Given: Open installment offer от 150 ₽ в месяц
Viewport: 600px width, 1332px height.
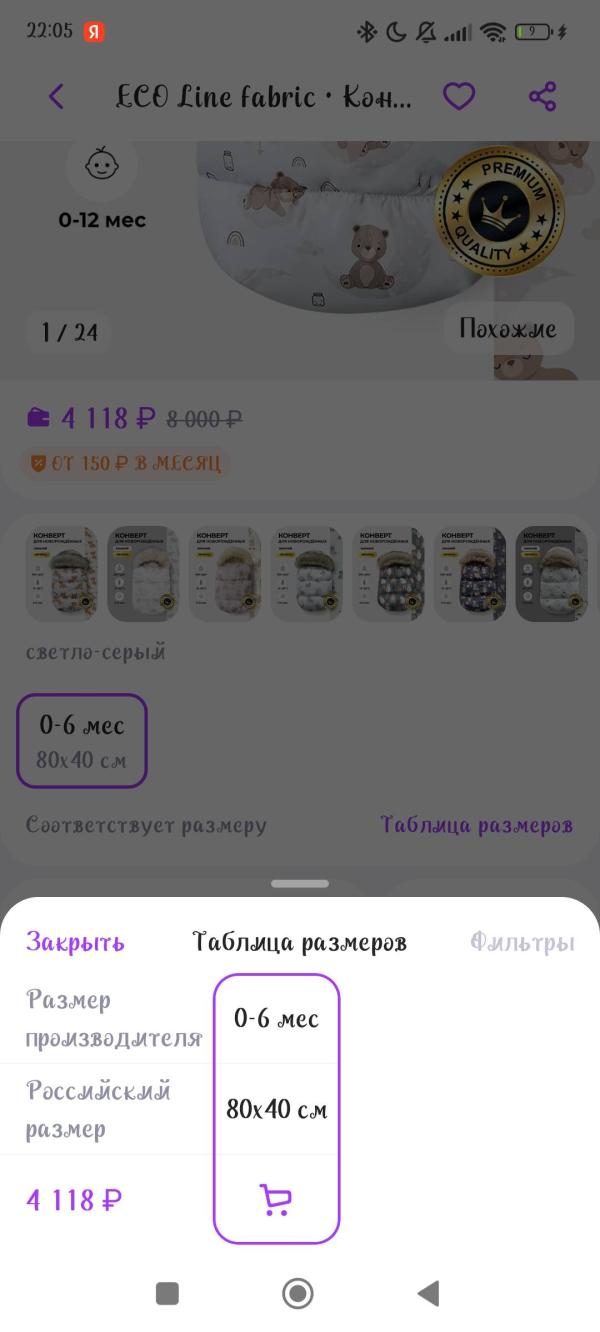Looking at the screenshot, I should pyautogui.click(x=126, y=464).
